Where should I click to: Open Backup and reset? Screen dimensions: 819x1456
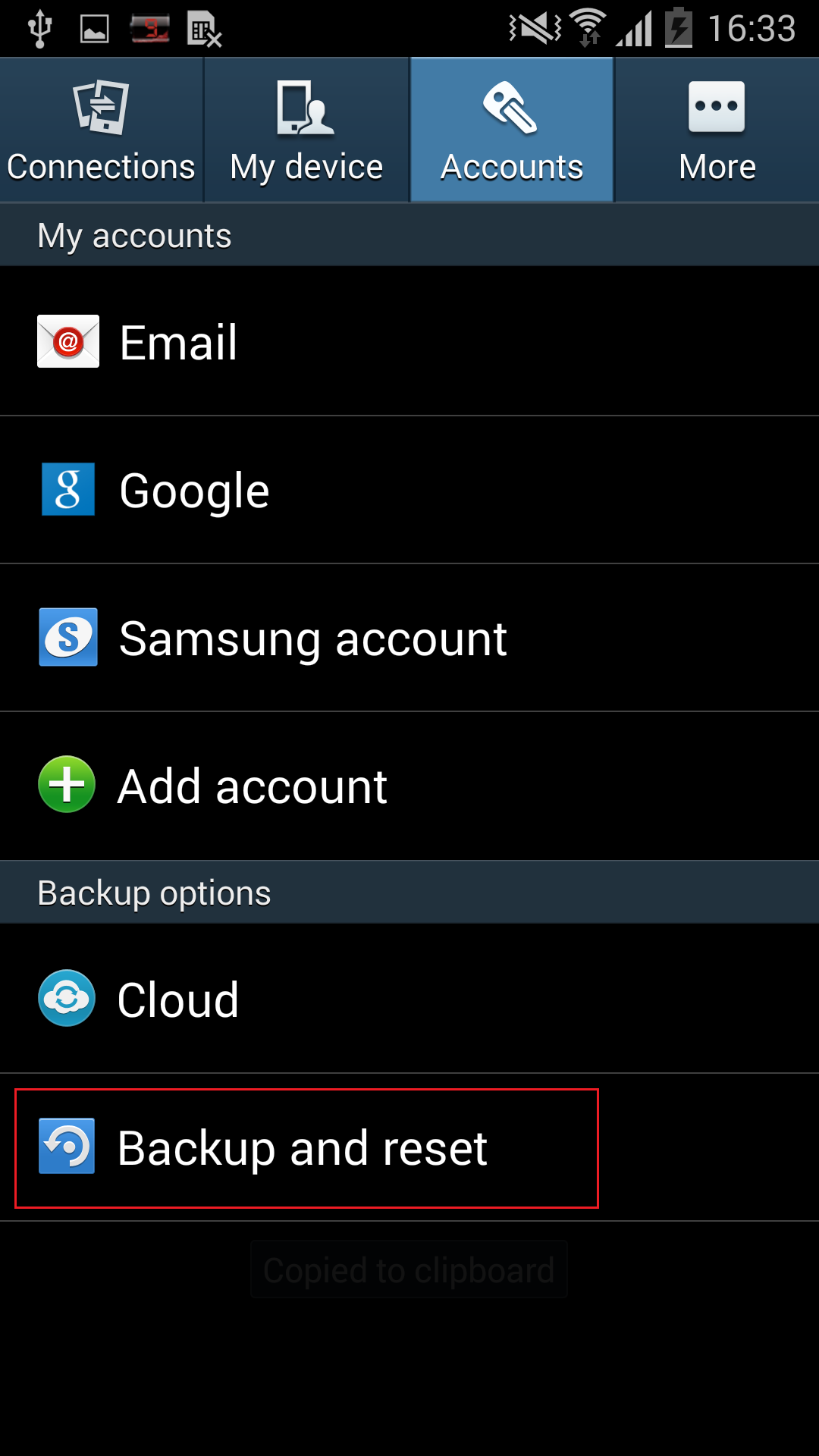[409, 1147]
